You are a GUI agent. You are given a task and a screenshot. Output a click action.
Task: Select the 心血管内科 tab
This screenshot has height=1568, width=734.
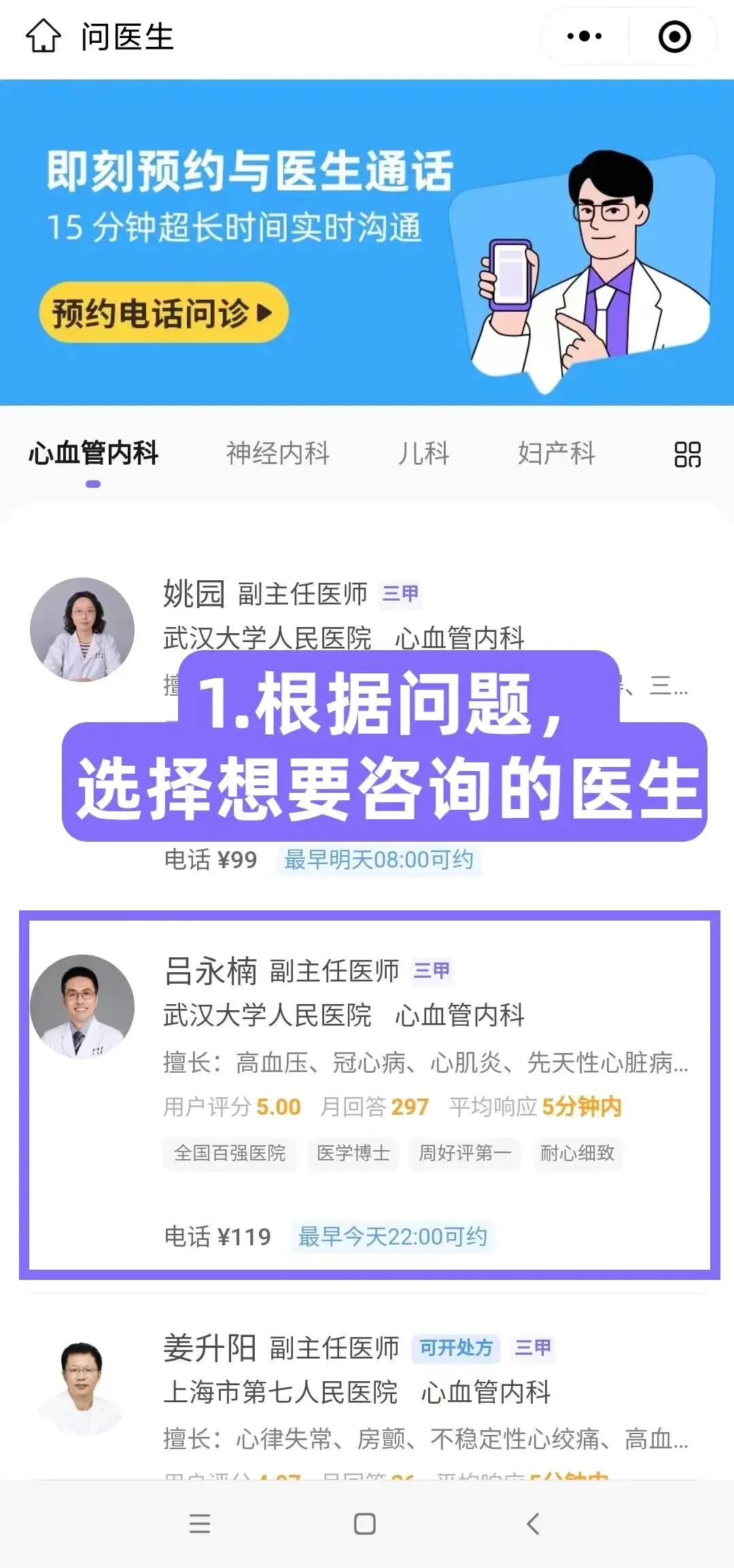(x=93, y=452)
